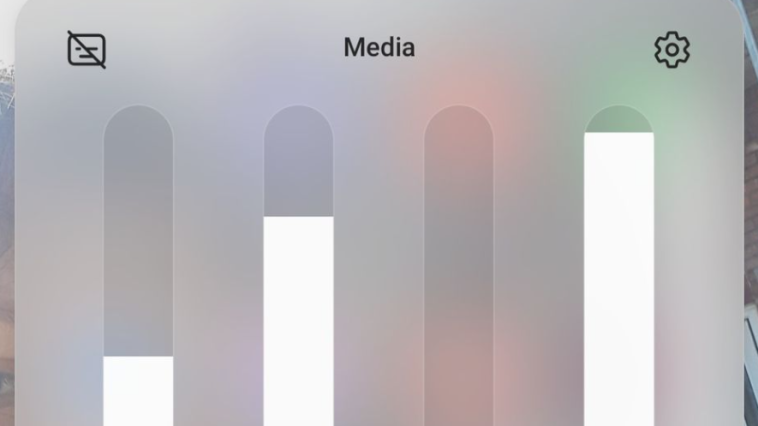Open the volume settings gear

point(672,49)
